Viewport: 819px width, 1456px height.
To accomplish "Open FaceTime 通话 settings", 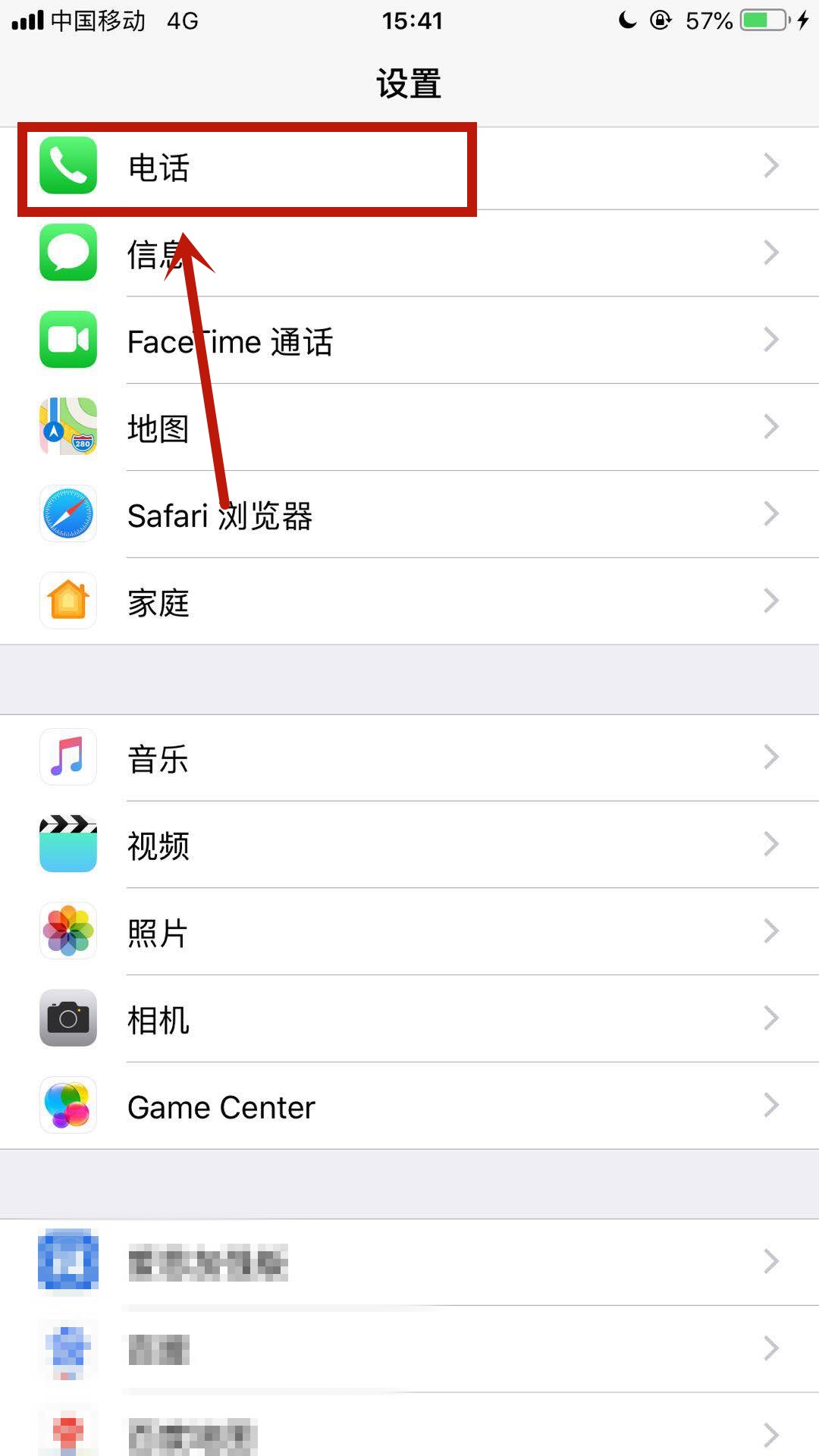I will [409, 340].
